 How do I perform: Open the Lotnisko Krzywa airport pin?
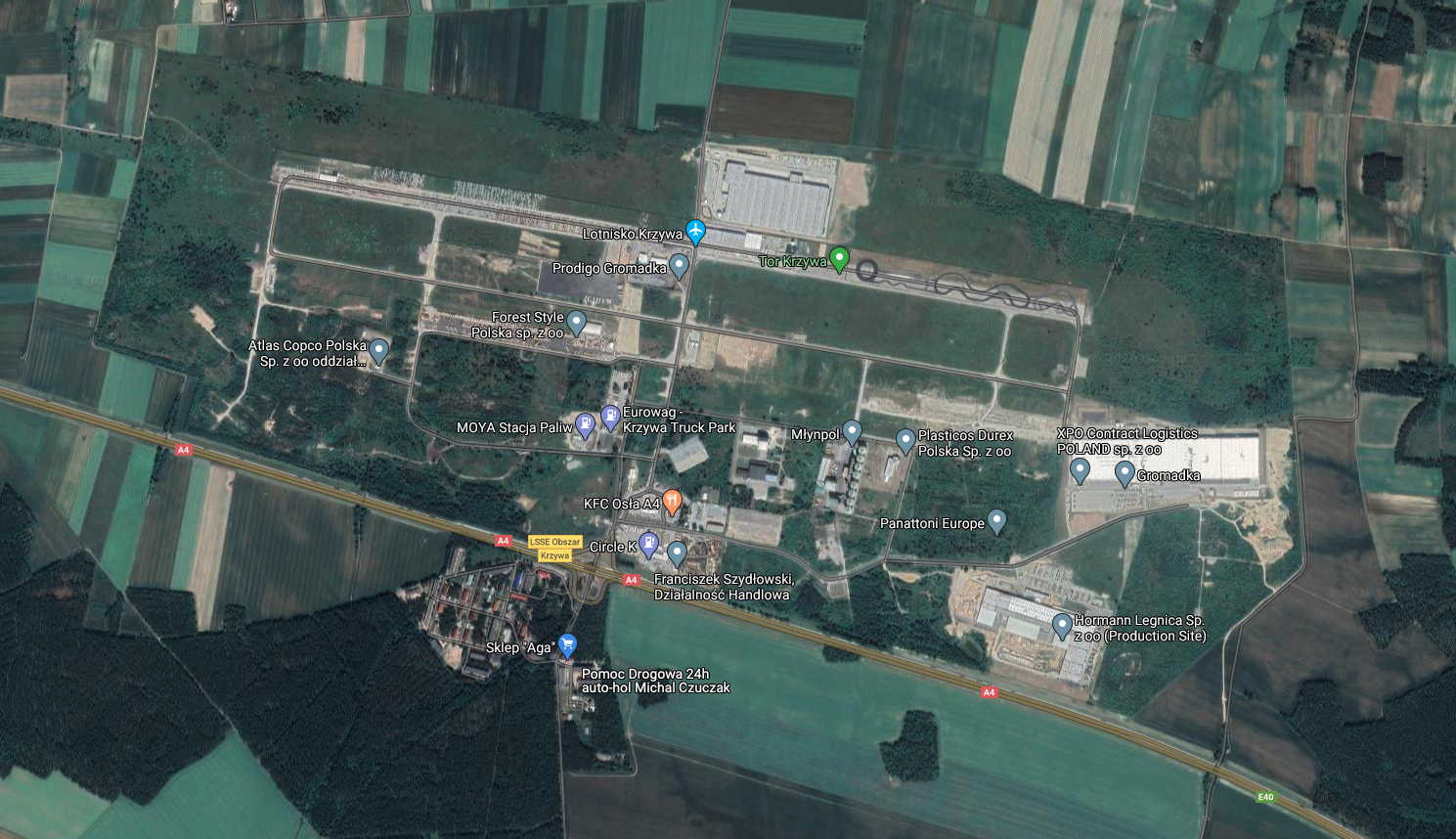click(695, 232)
